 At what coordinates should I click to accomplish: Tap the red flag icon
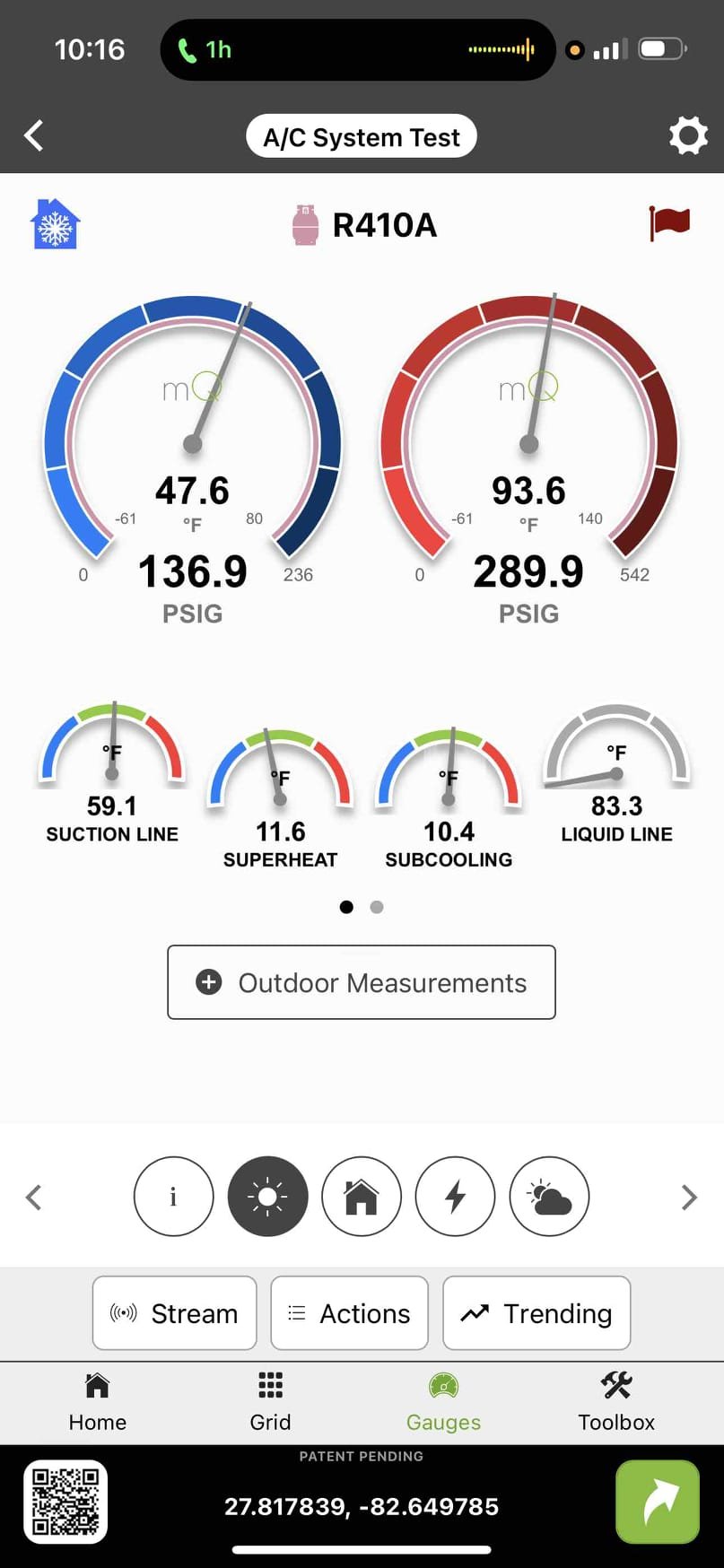click(x=669, y=222)
